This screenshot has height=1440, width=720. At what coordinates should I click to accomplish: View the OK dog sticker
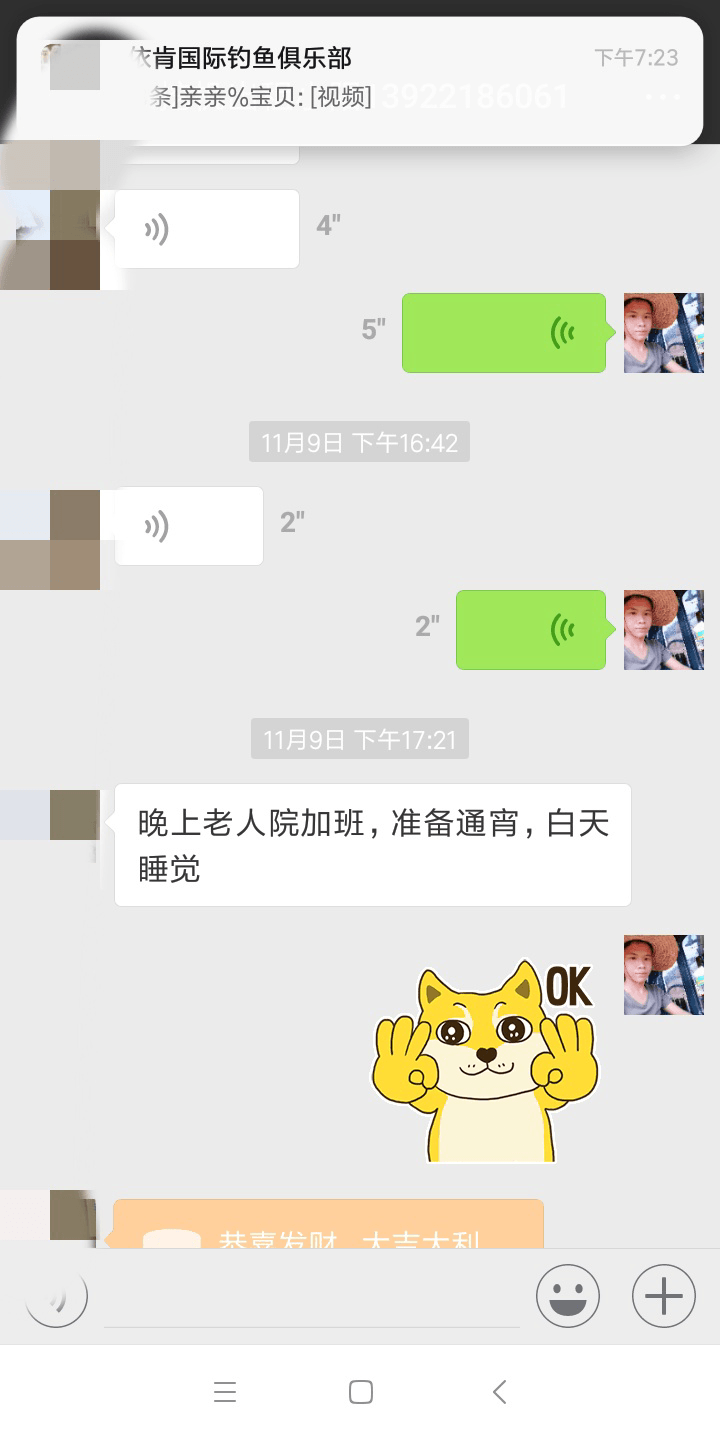tap(485, 1060)
